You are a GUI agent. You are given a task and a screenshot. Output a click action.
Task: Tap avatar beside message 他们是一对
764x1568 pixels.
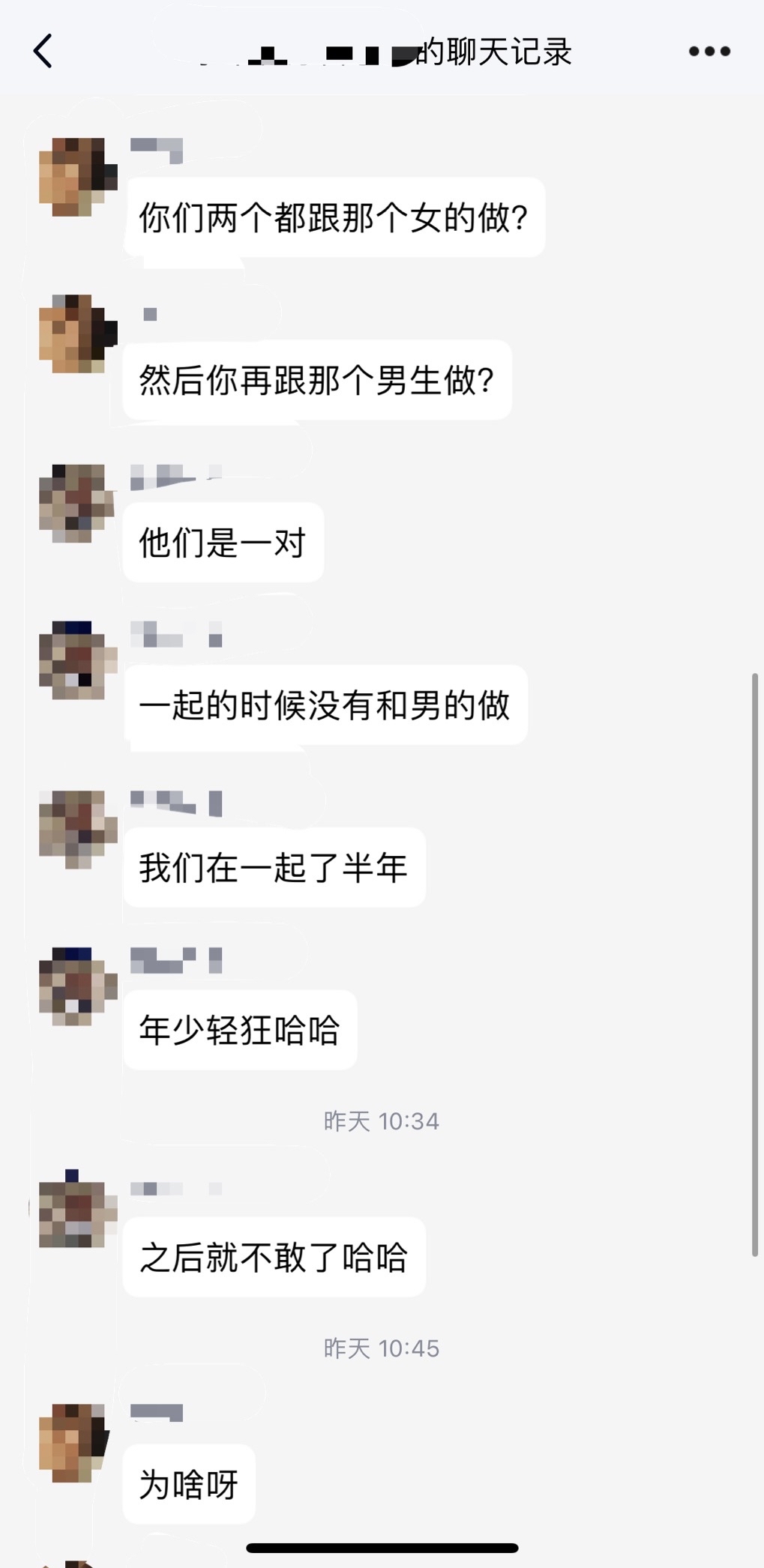77,503
